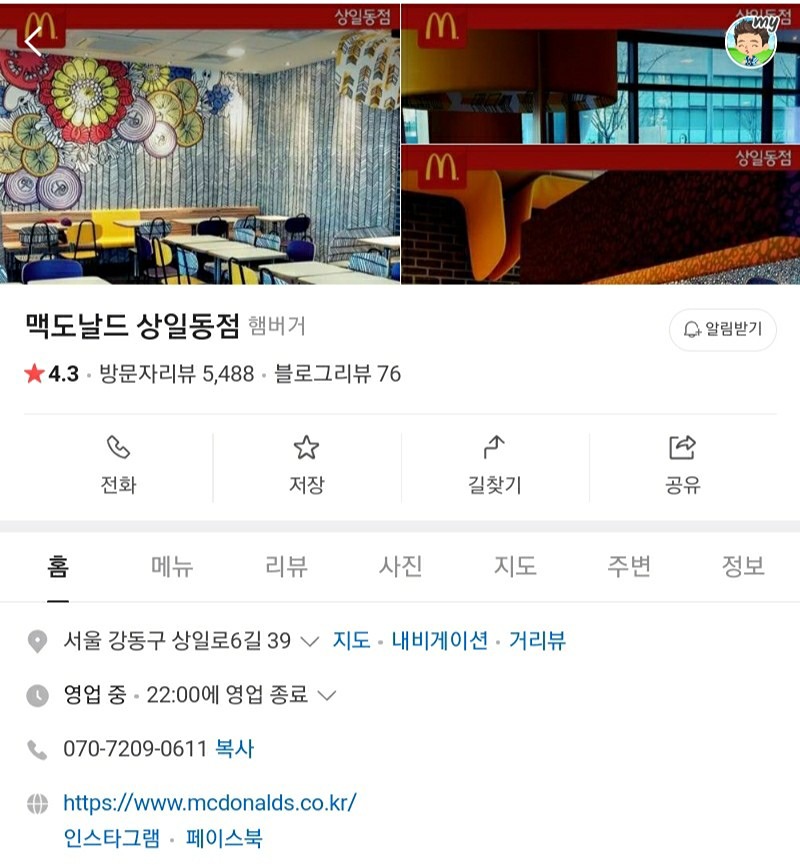The height and width of the screenshot is (865, 800).
Task: Open the 지도 tab
Action: (515, 567)
